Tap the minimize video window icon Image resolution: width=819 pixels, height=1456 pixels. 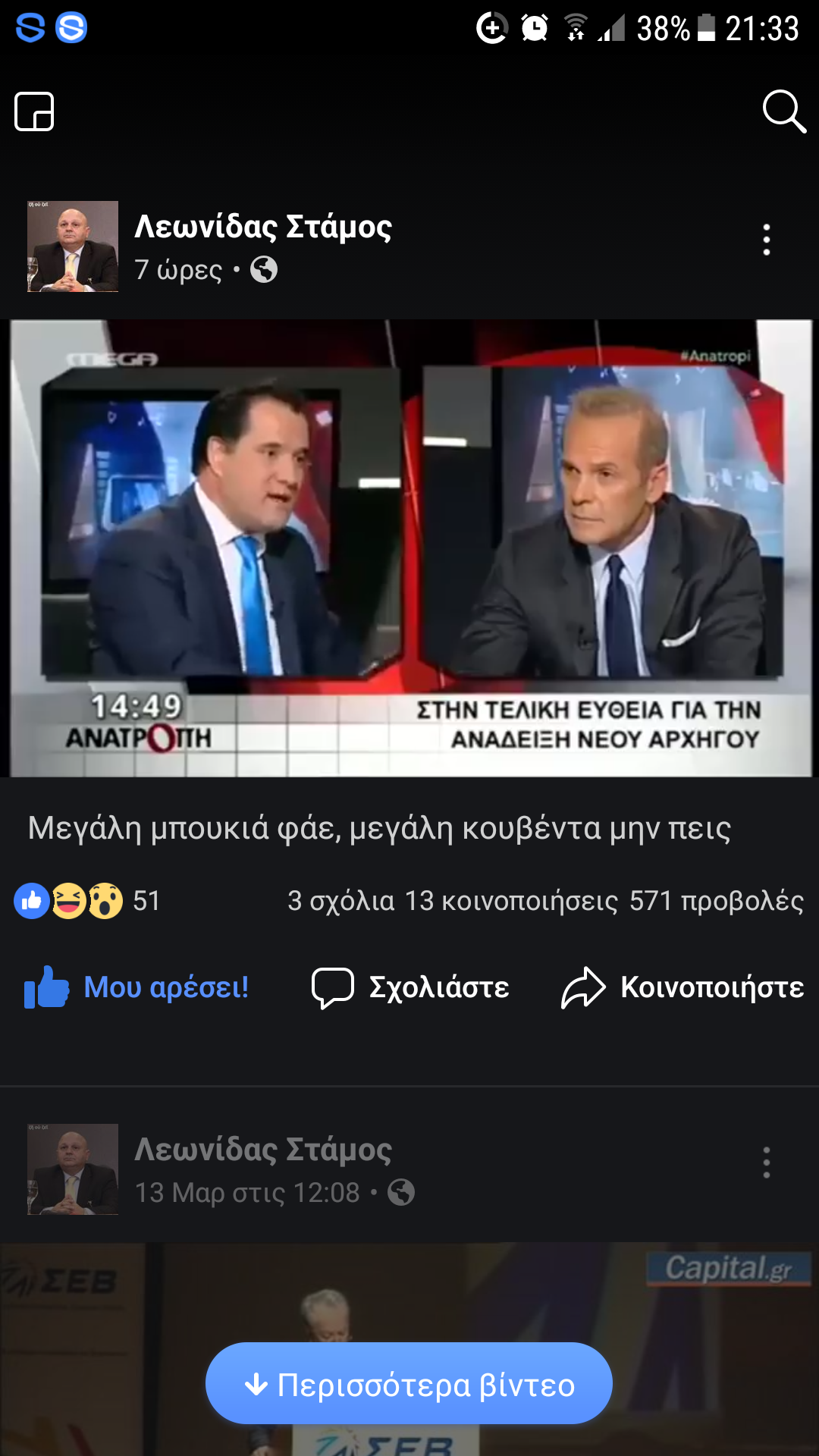(x=35, y=112)
